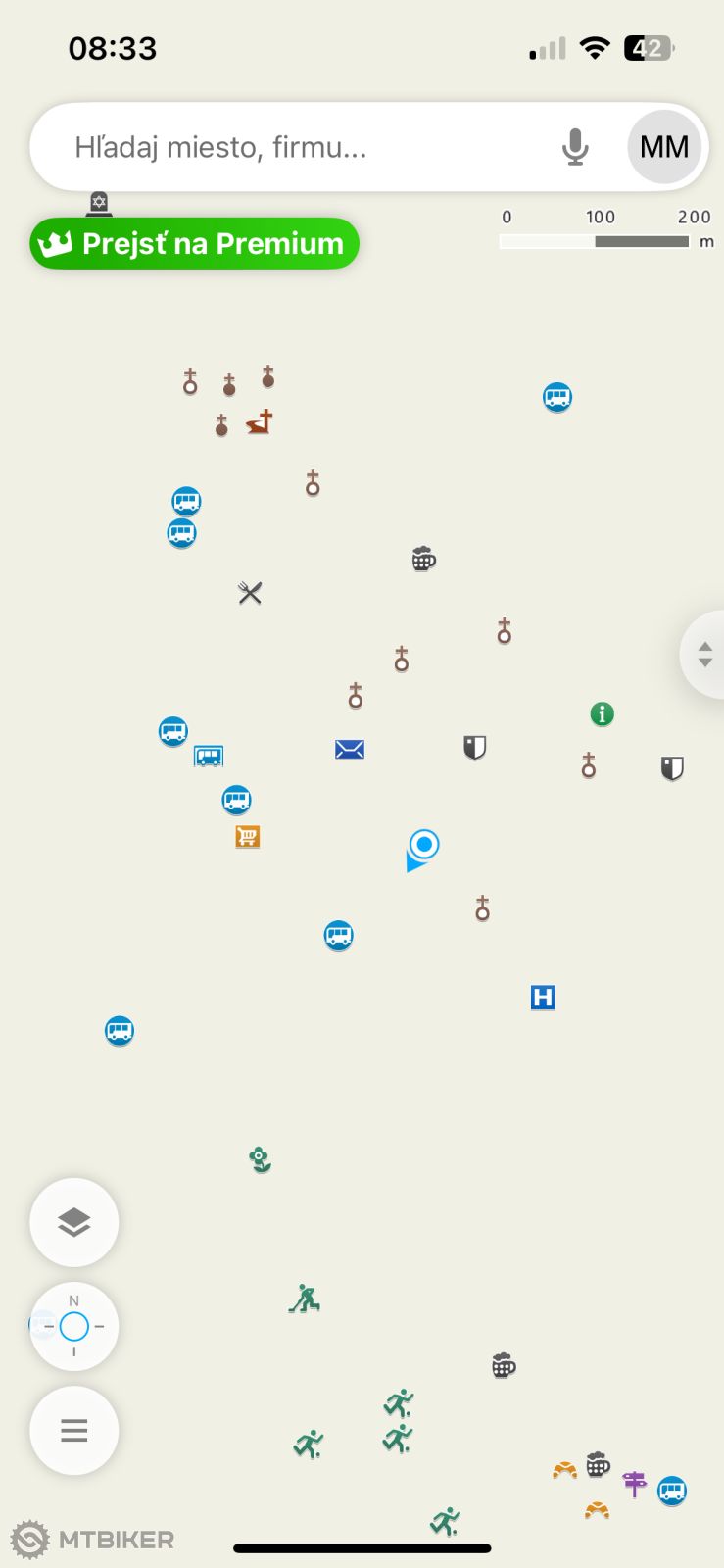
Task: Select the green flower garden marker
Action: point(260,1160)
